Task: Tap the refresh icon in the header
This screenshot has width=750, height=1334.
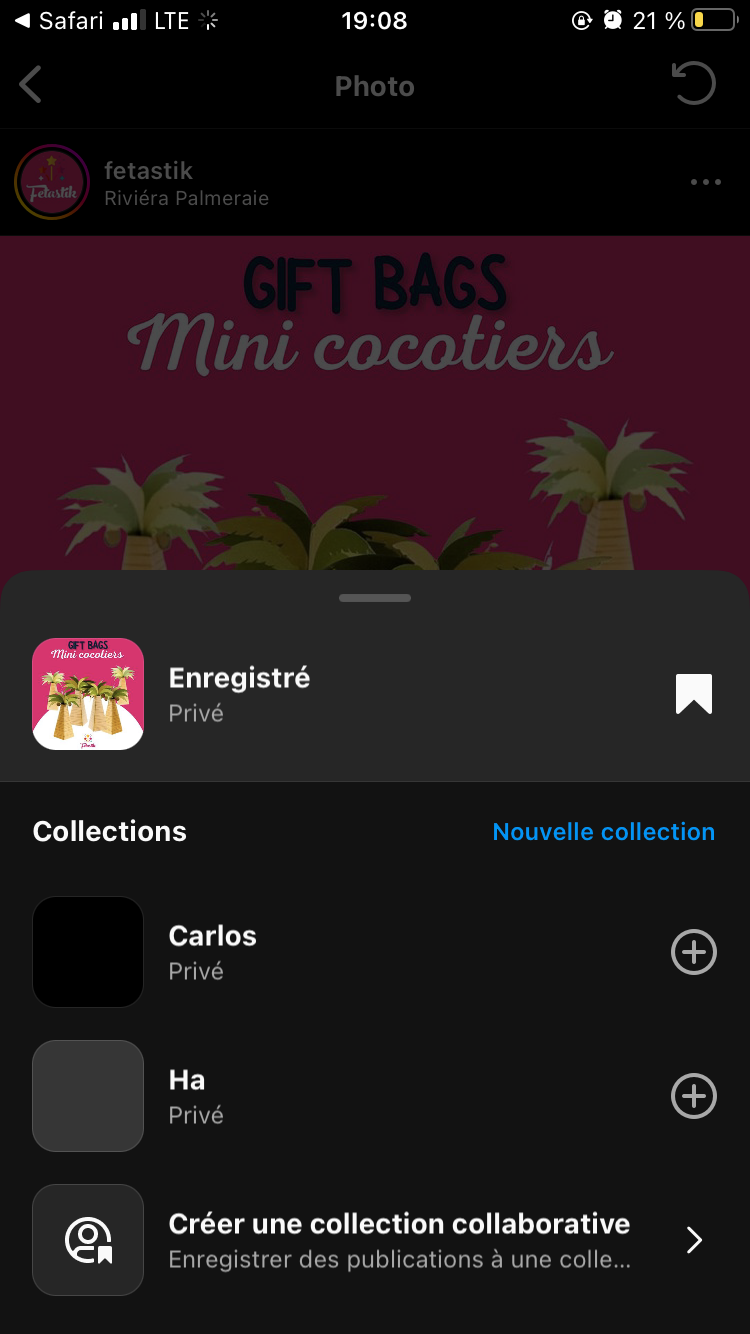Action: click(693, 84)
